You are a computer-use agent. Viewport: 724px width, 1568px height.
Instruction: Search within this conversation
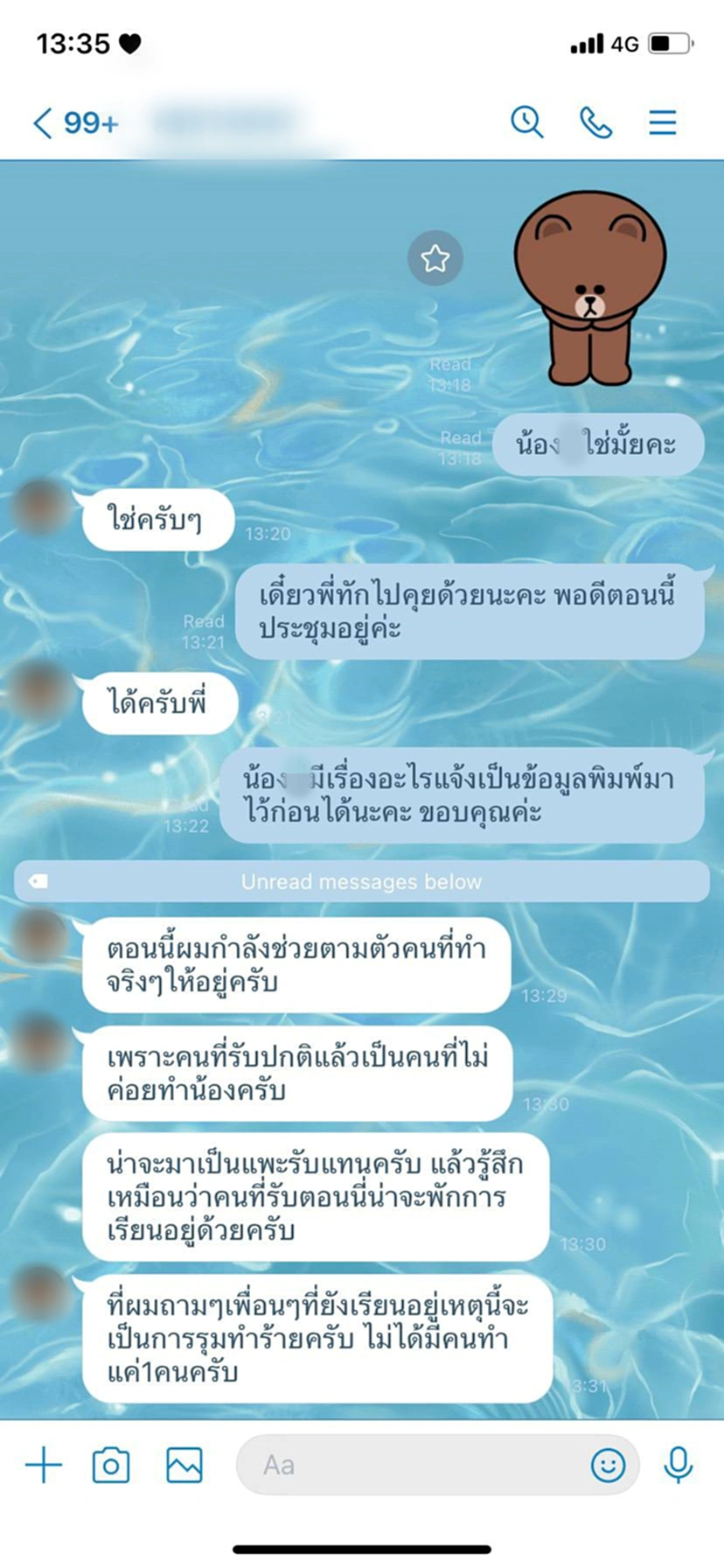click(526, 122)
